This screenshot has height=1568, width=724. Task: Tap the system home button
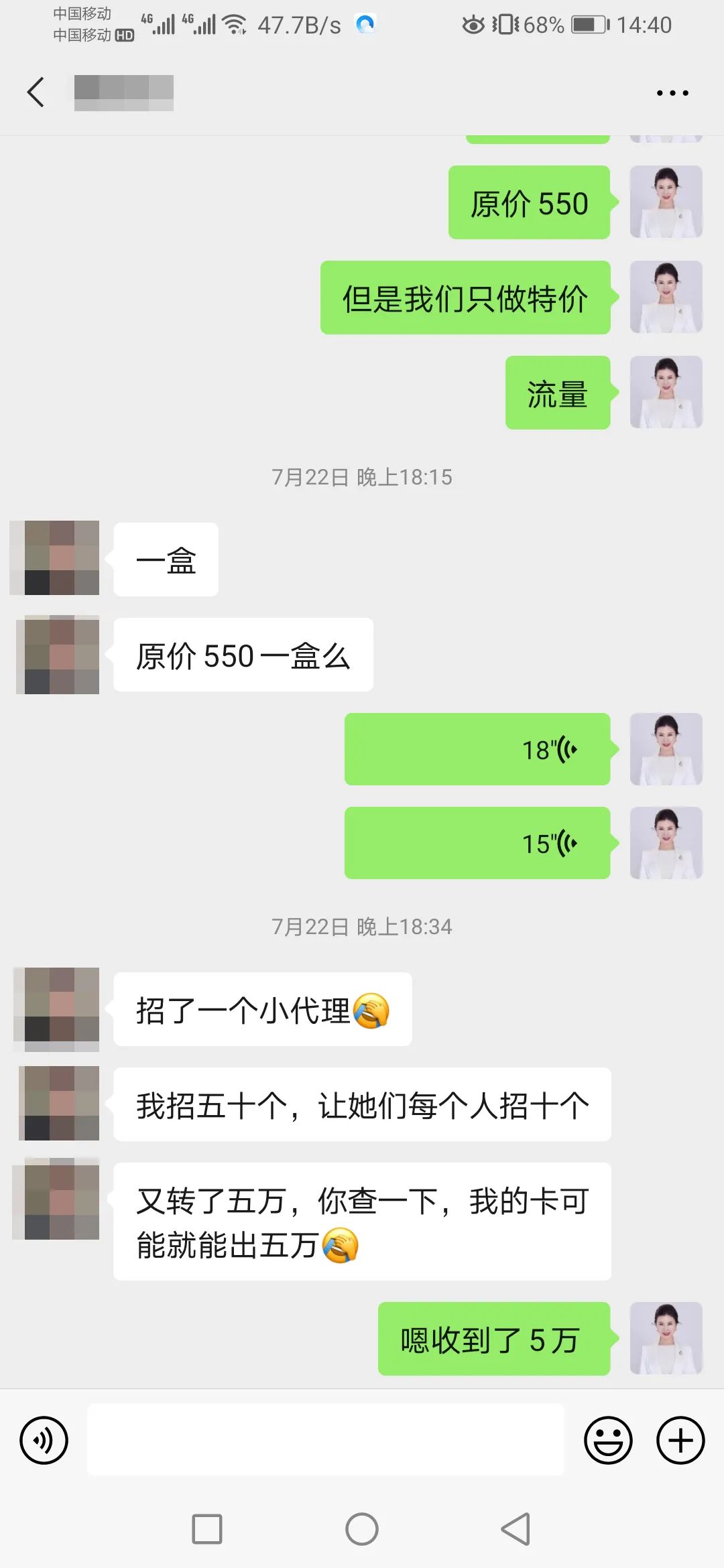(362, 1530)
